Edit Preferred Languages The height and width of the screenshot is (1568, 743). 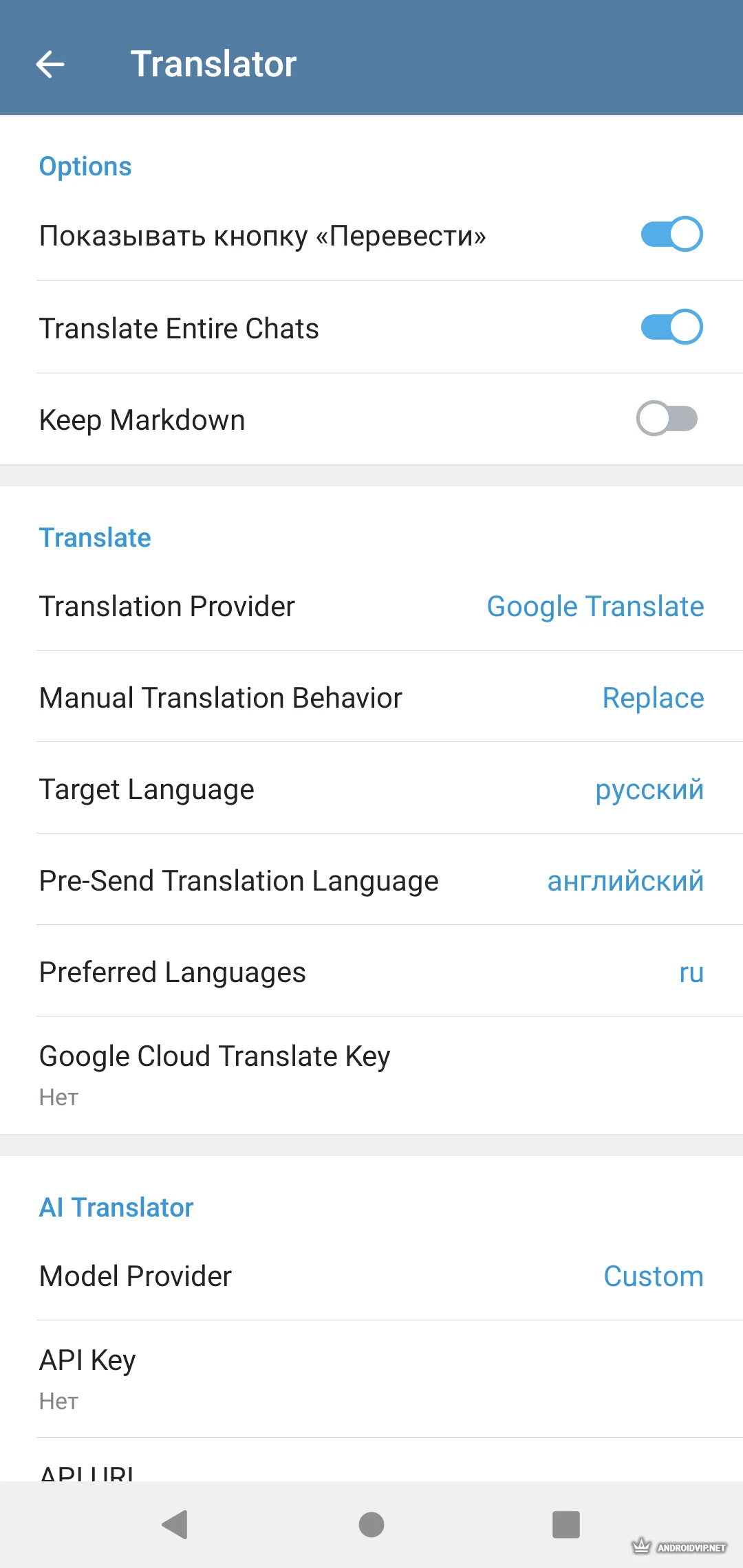click(371, 972)
